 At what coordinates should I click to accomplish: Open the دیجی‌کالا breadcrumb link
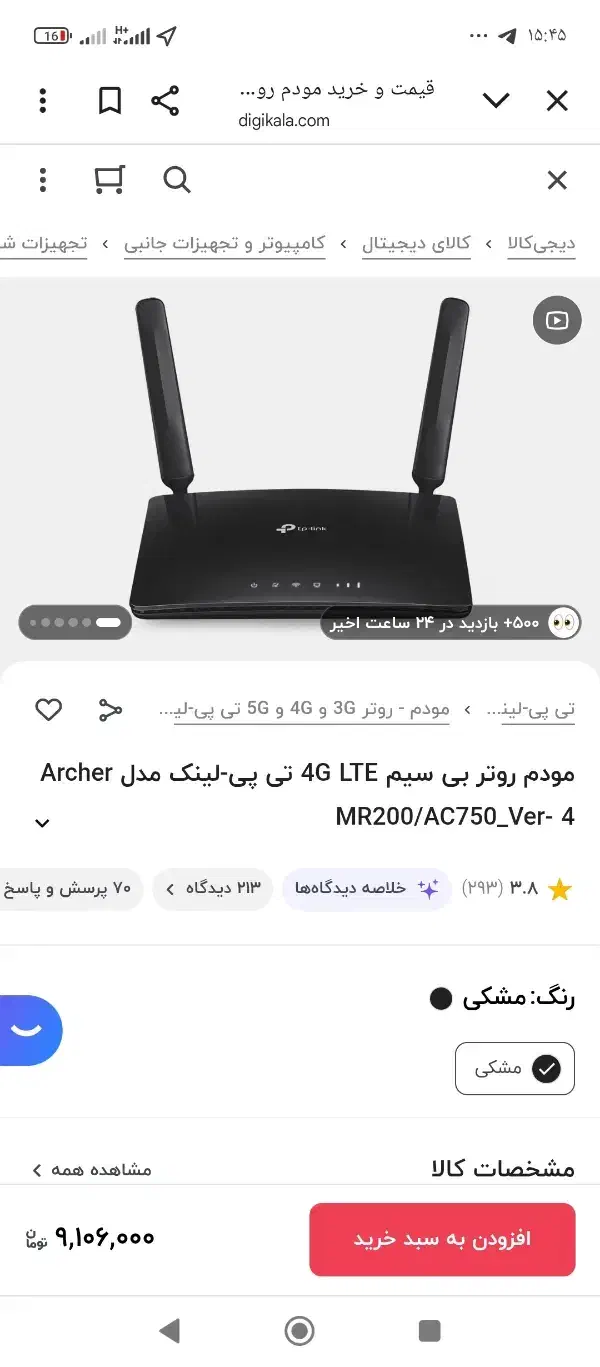(541, 243)
